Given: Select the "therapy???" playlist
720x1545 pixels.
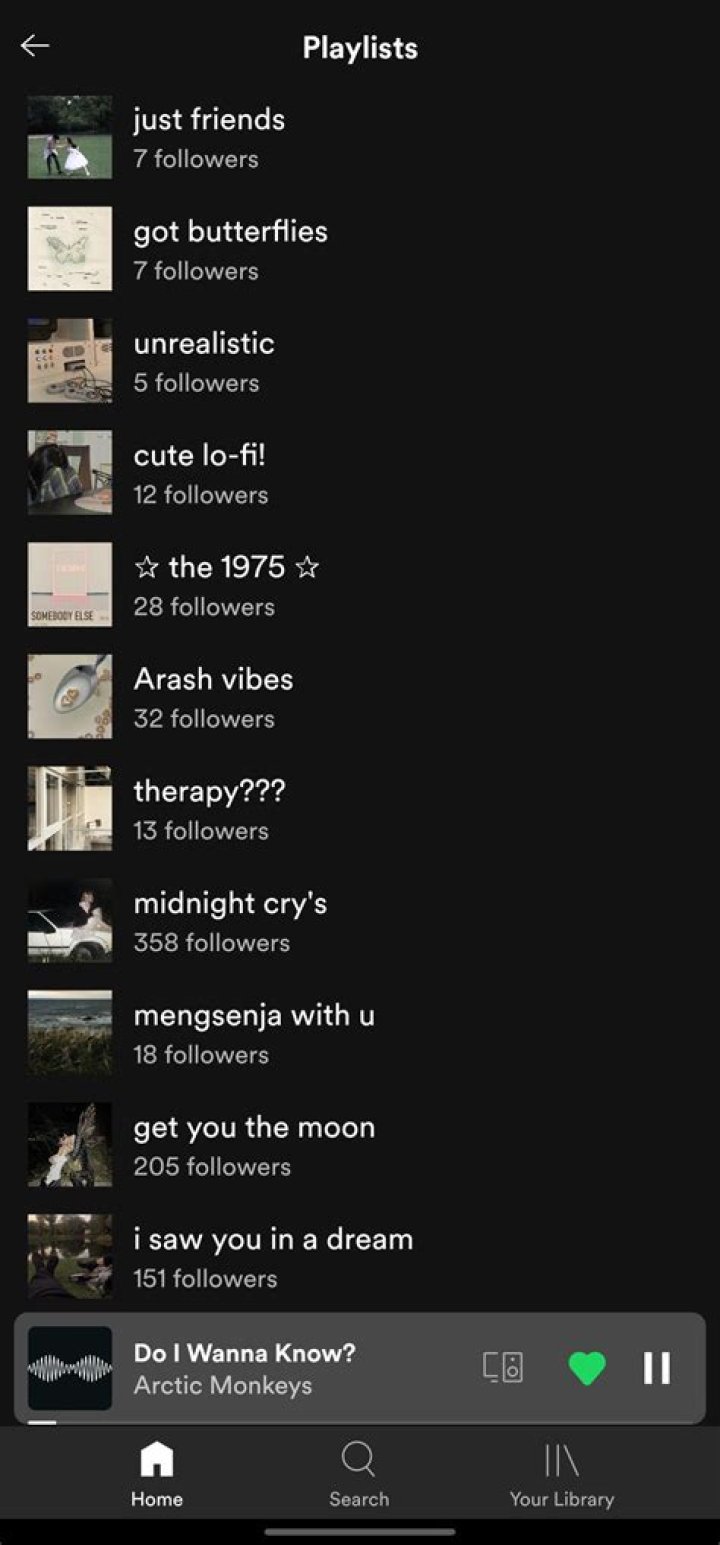Looking at the screenshot, I should pyautogui.click(x=209, y=809).
